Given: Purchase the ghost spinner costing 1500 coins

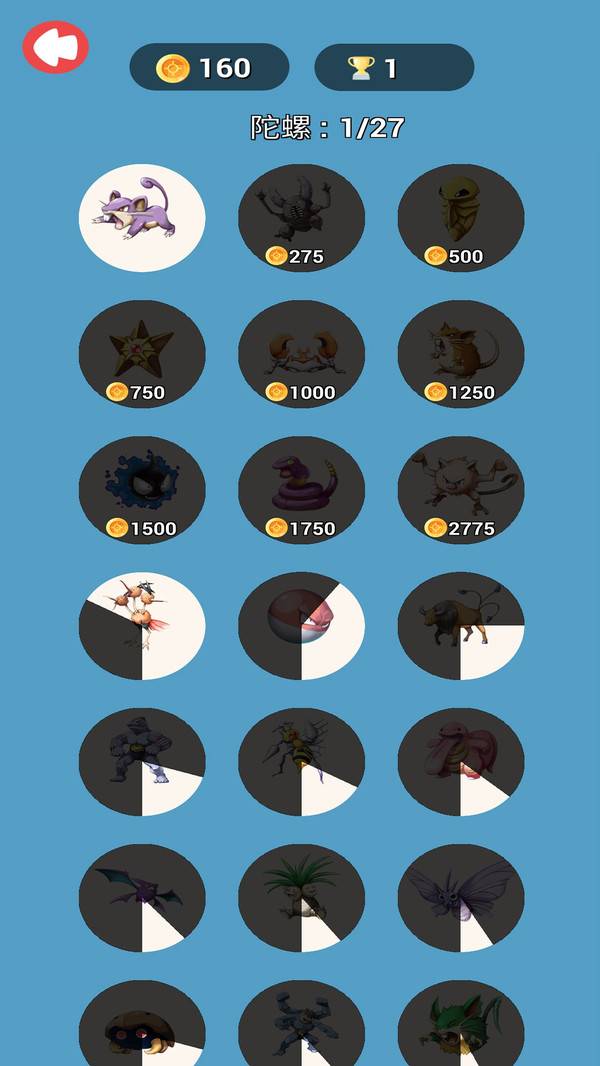Looking at the screenshot, I should 142,490.
